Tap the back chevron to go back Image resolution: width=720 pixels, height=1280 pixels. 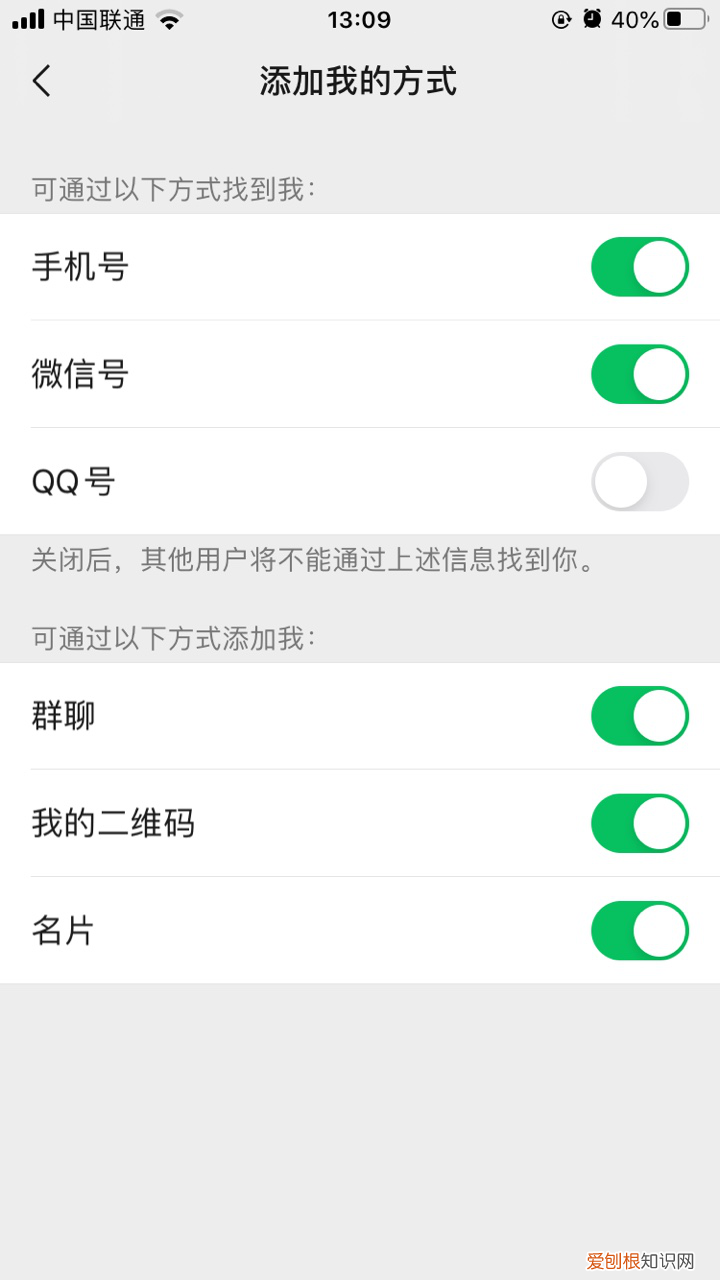(40, 82)
